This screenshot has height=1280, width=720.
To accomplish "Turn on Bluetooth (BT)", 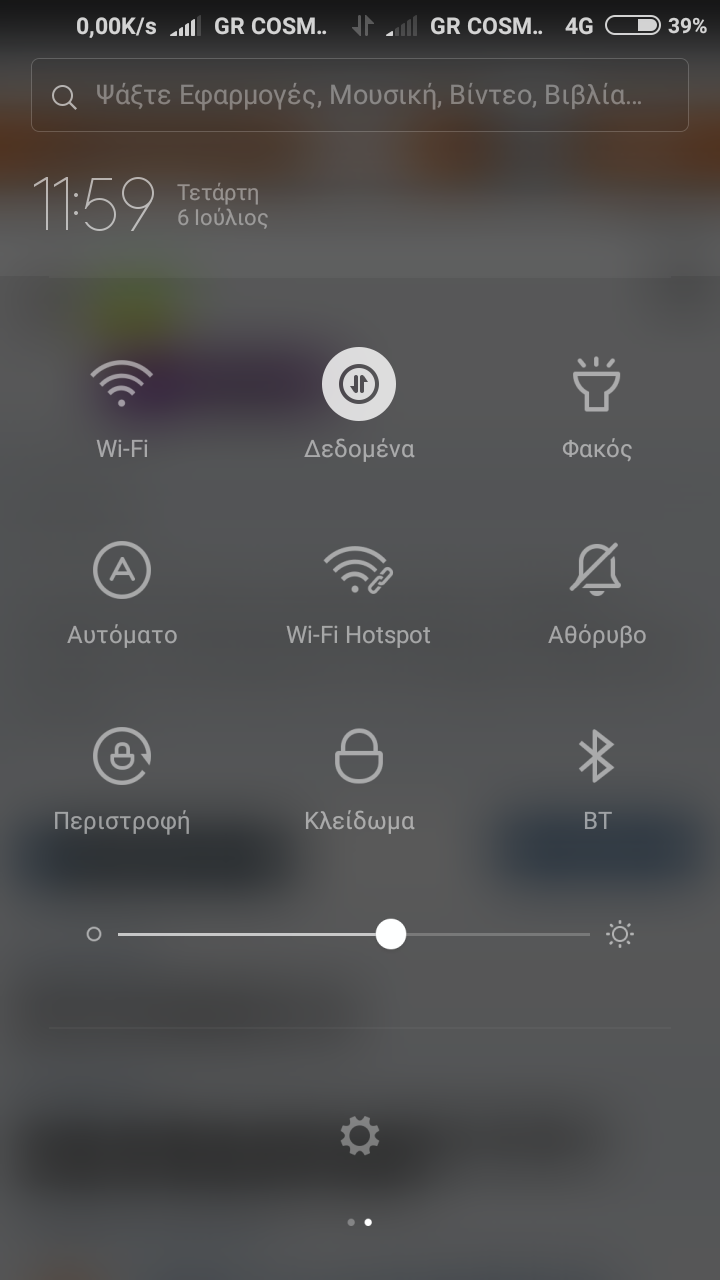I will click(596, 756).
